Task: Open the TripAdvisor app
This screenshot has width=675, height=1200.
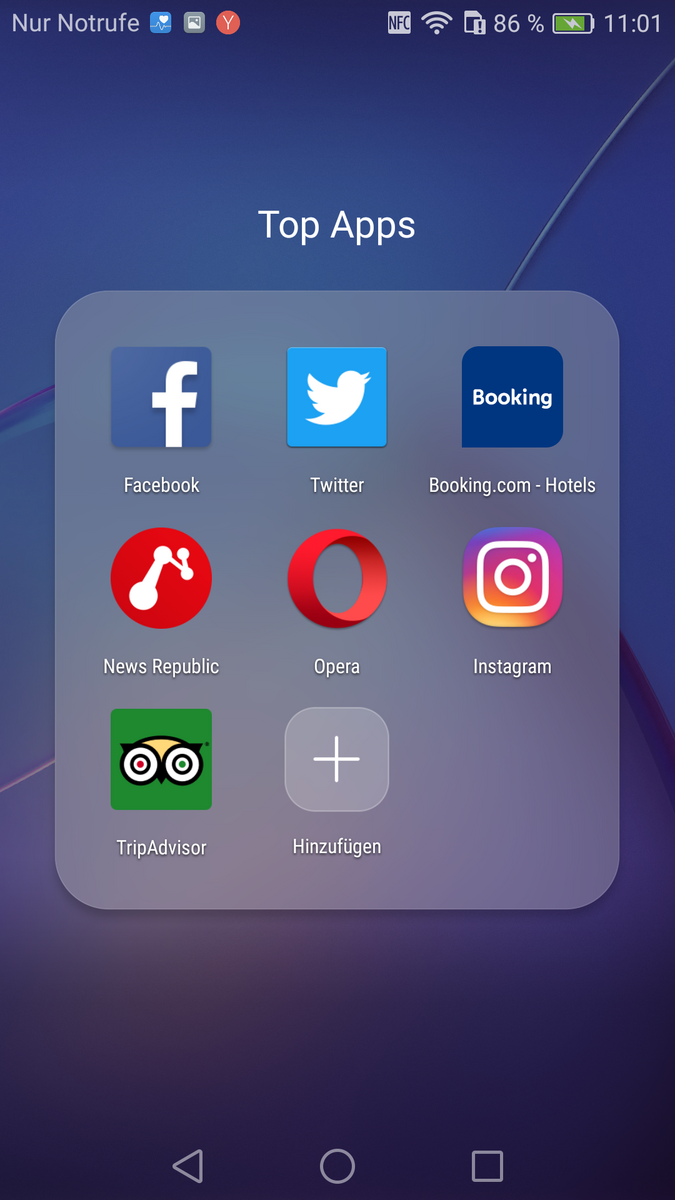Action: [161, 759]
